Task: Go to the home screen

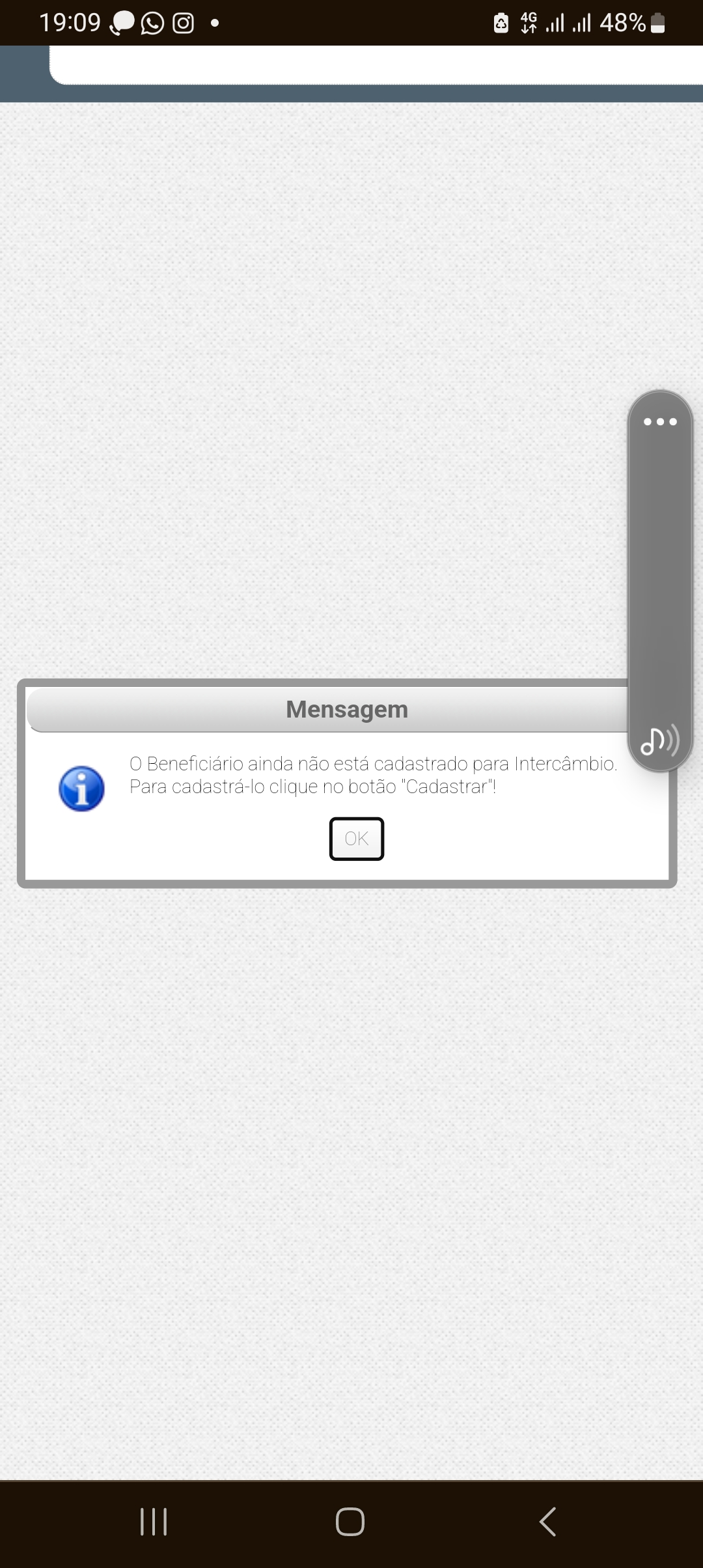Action: click(350, 1522)
